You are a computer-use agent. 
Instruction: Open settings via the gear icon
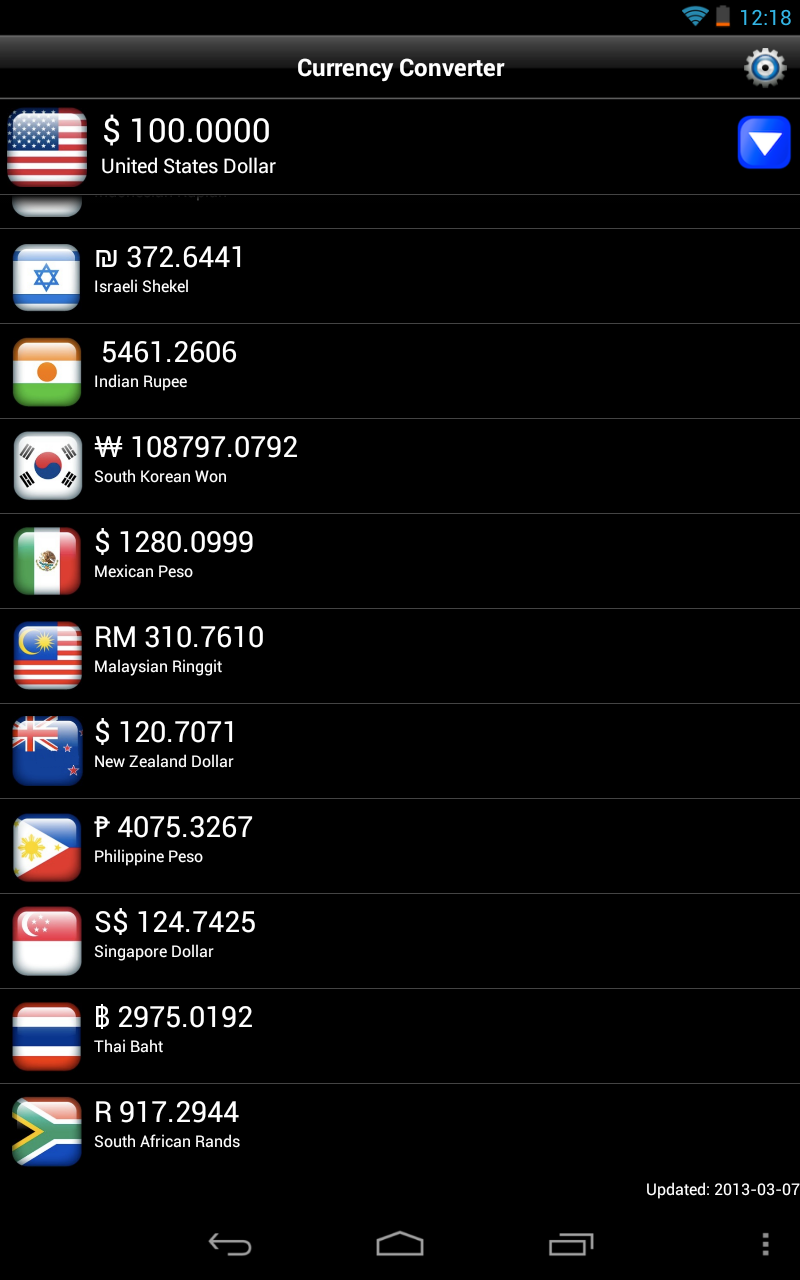coord(765,67)
